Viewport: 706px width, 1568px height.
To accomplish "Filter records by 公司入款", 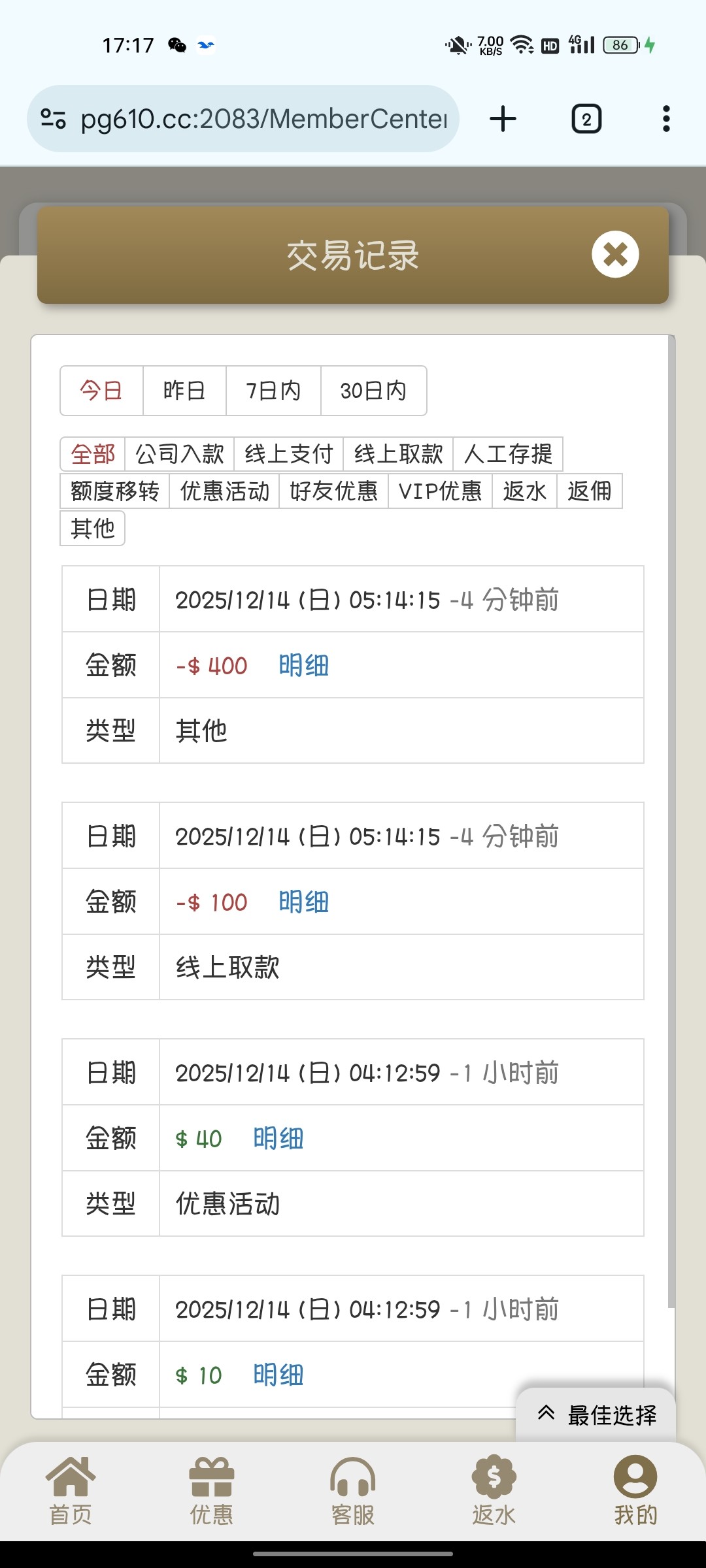I will [x=179, y=454].
